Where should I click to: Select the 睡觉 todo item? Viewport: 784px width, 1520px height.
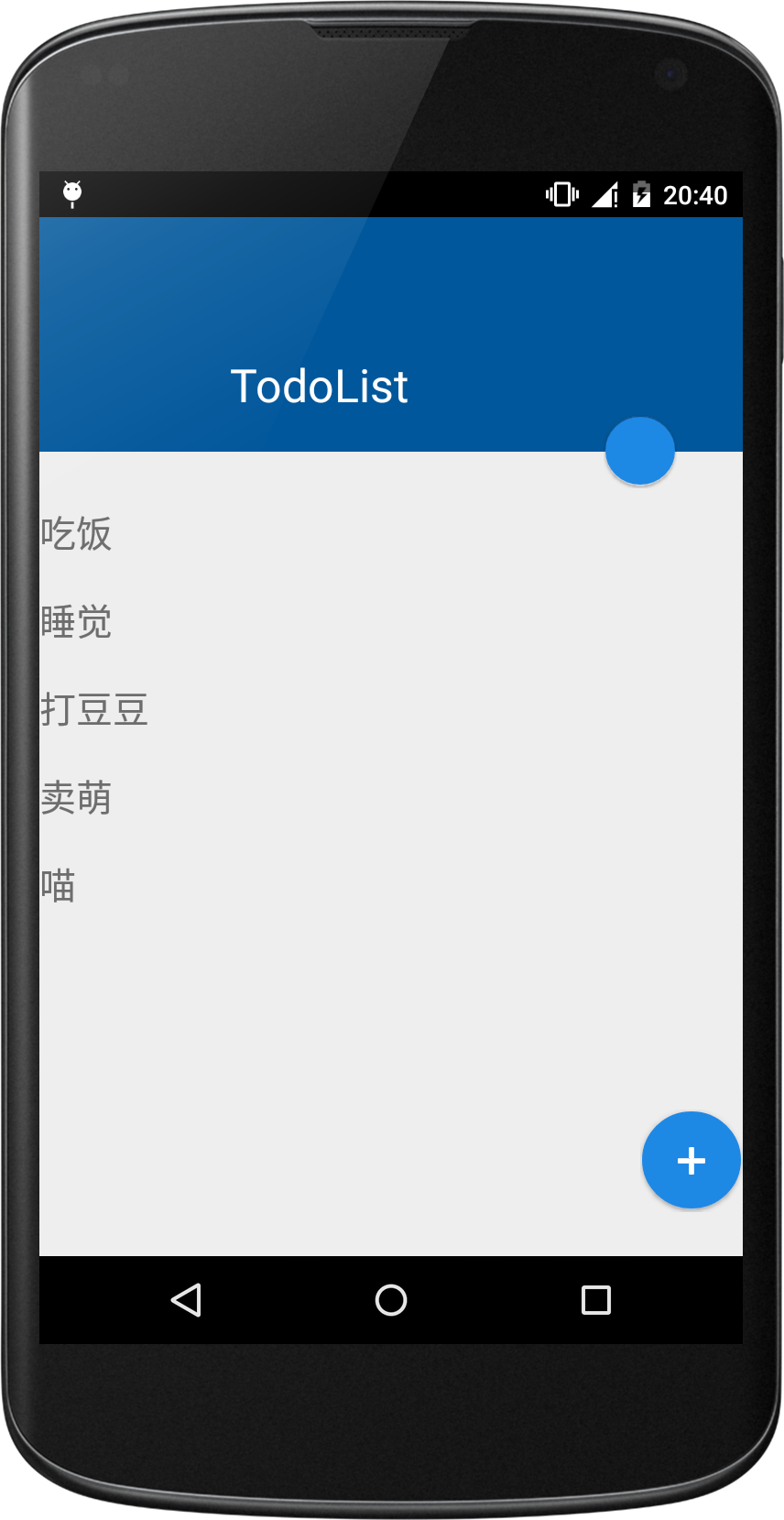pos(77,622)
